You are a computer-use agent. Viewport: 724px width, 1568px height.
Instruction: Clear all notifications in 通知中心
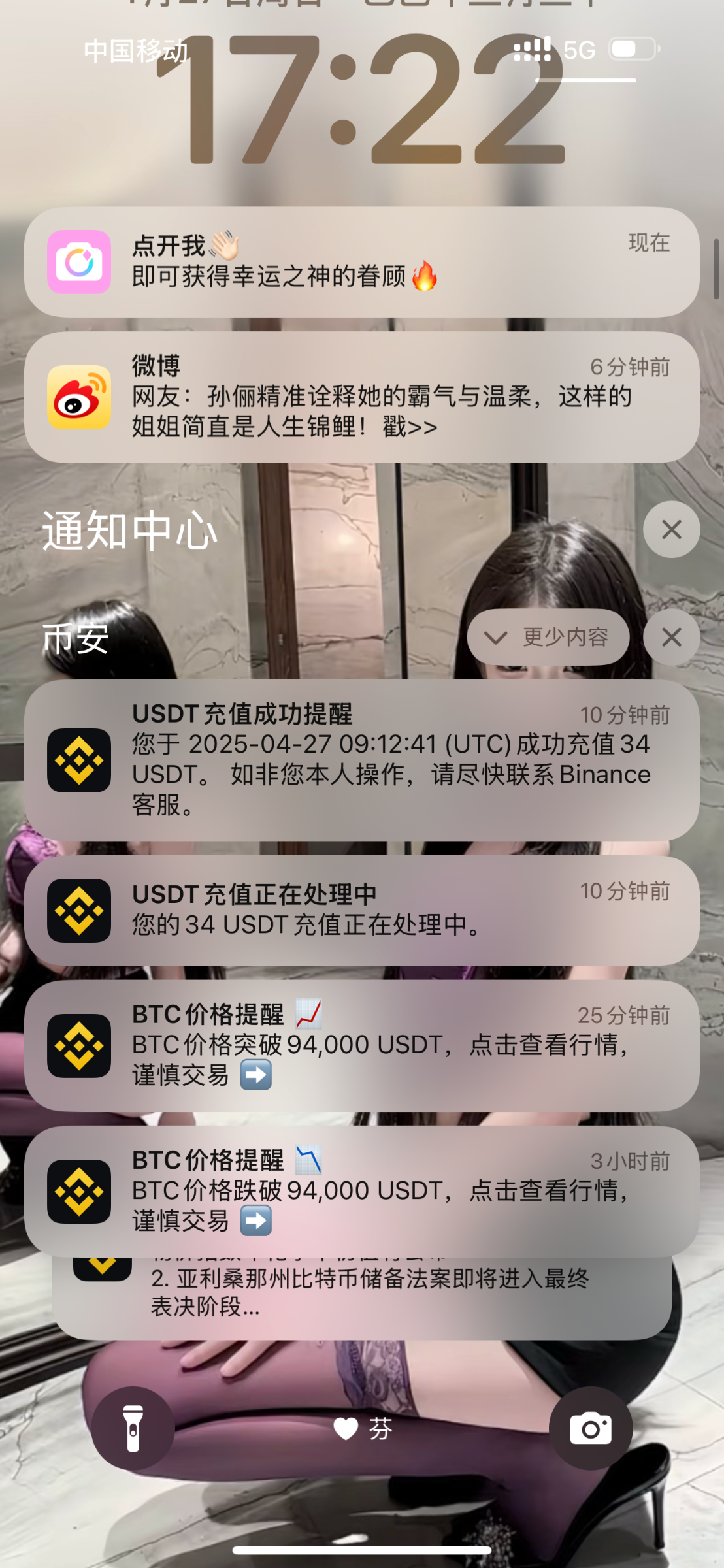click(x=671, y=529)
